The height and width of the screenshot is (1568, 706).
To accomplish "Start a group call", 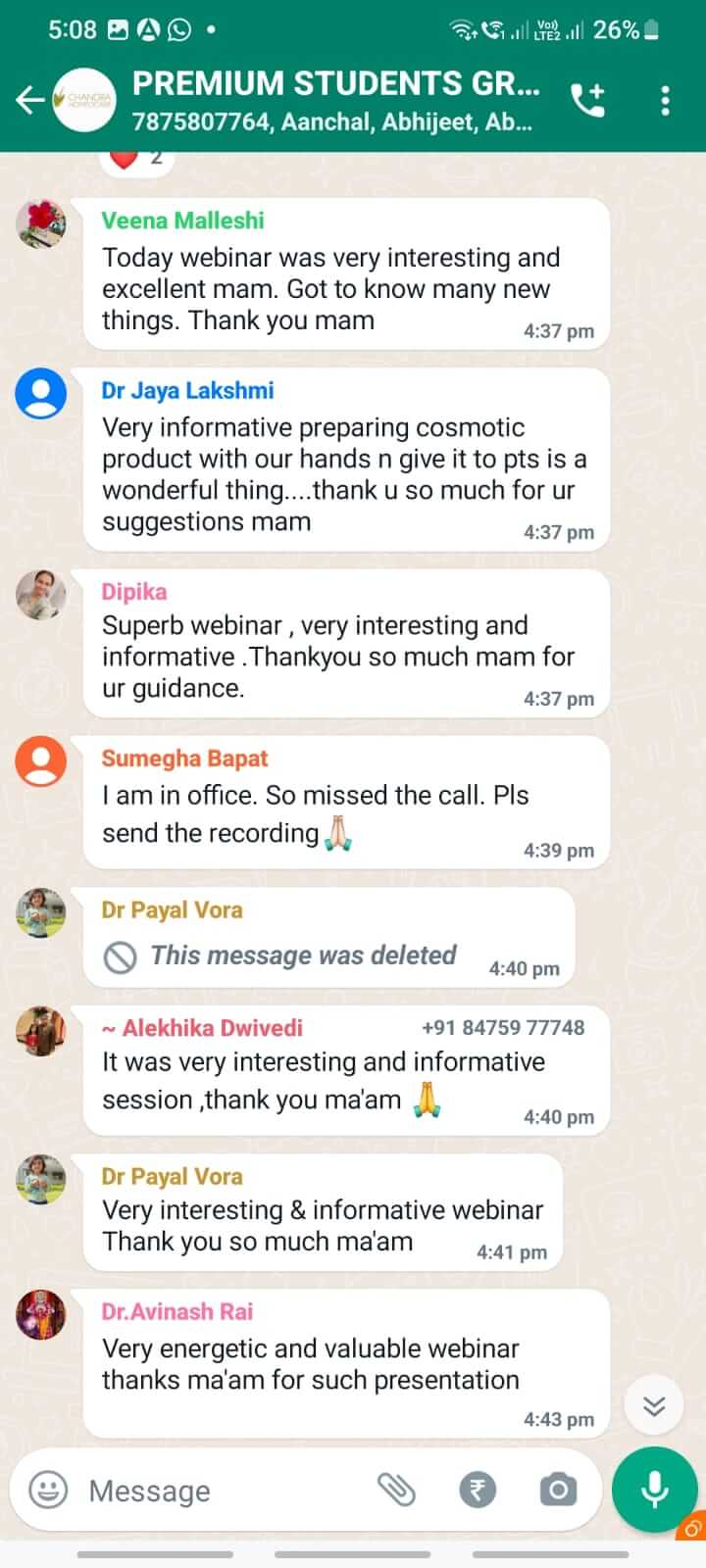I will pos(588,99).
